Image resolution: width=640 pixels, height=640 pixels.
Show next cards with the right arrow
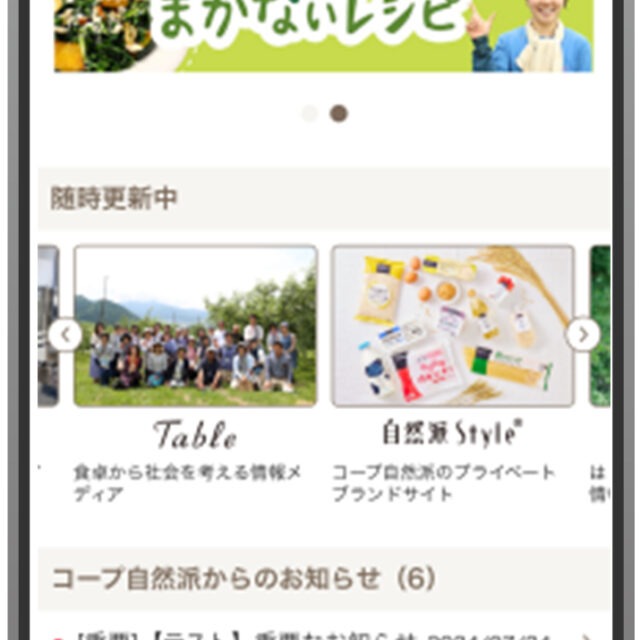pos(583,335)
